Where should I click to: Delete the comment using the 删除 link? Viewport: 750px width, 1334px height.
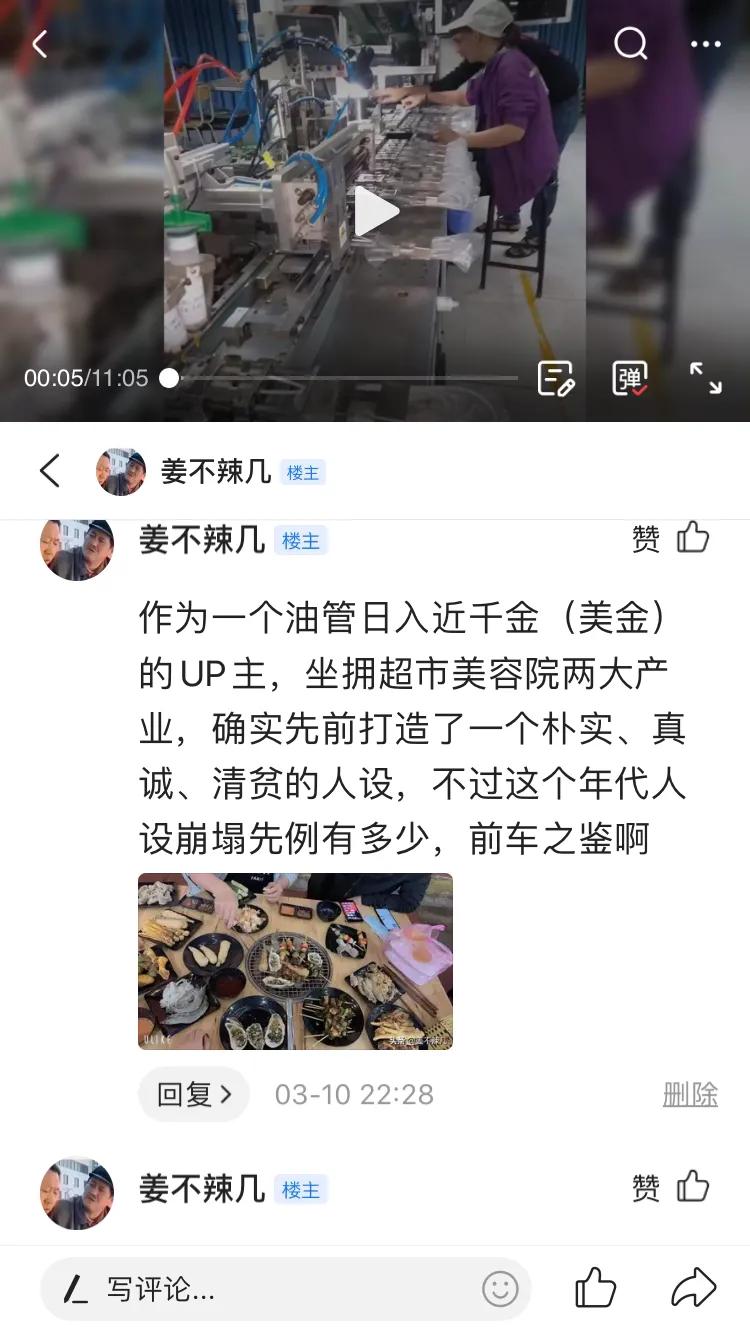691,1094
